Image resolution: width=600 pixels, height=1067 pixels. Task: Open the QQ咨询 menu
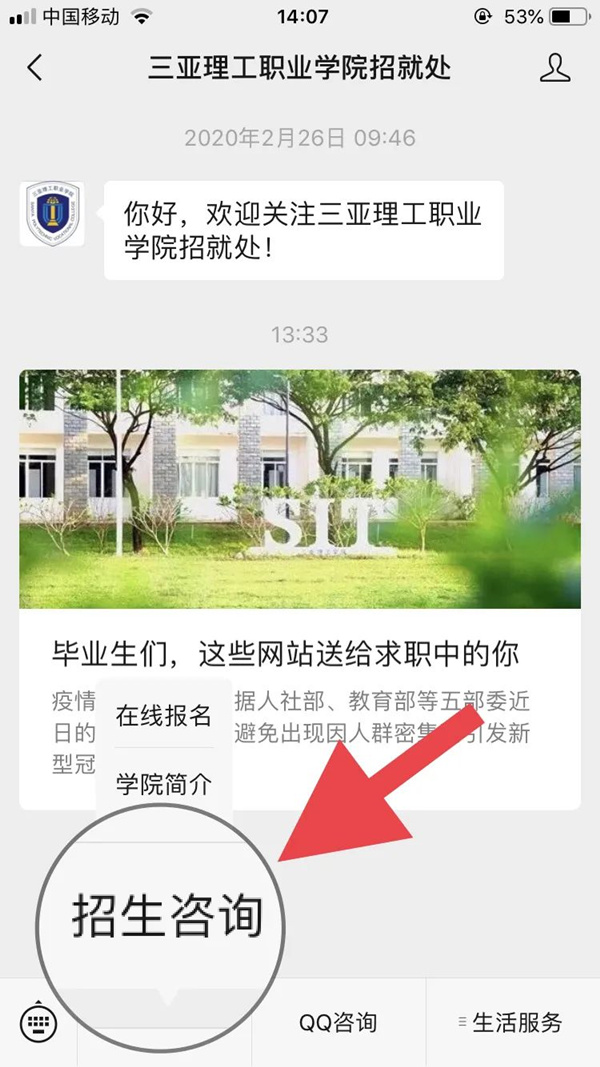click(x=338, y=1022)
